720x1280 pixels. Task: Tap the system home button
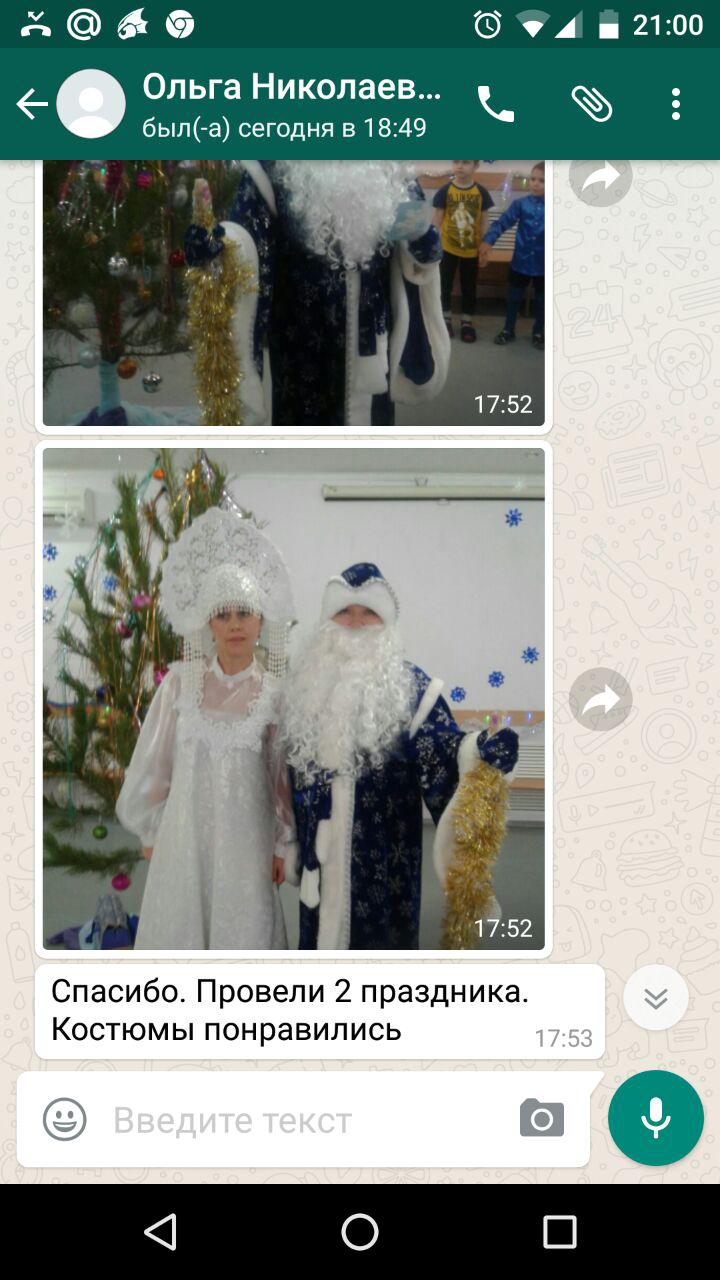[360, 1232]
